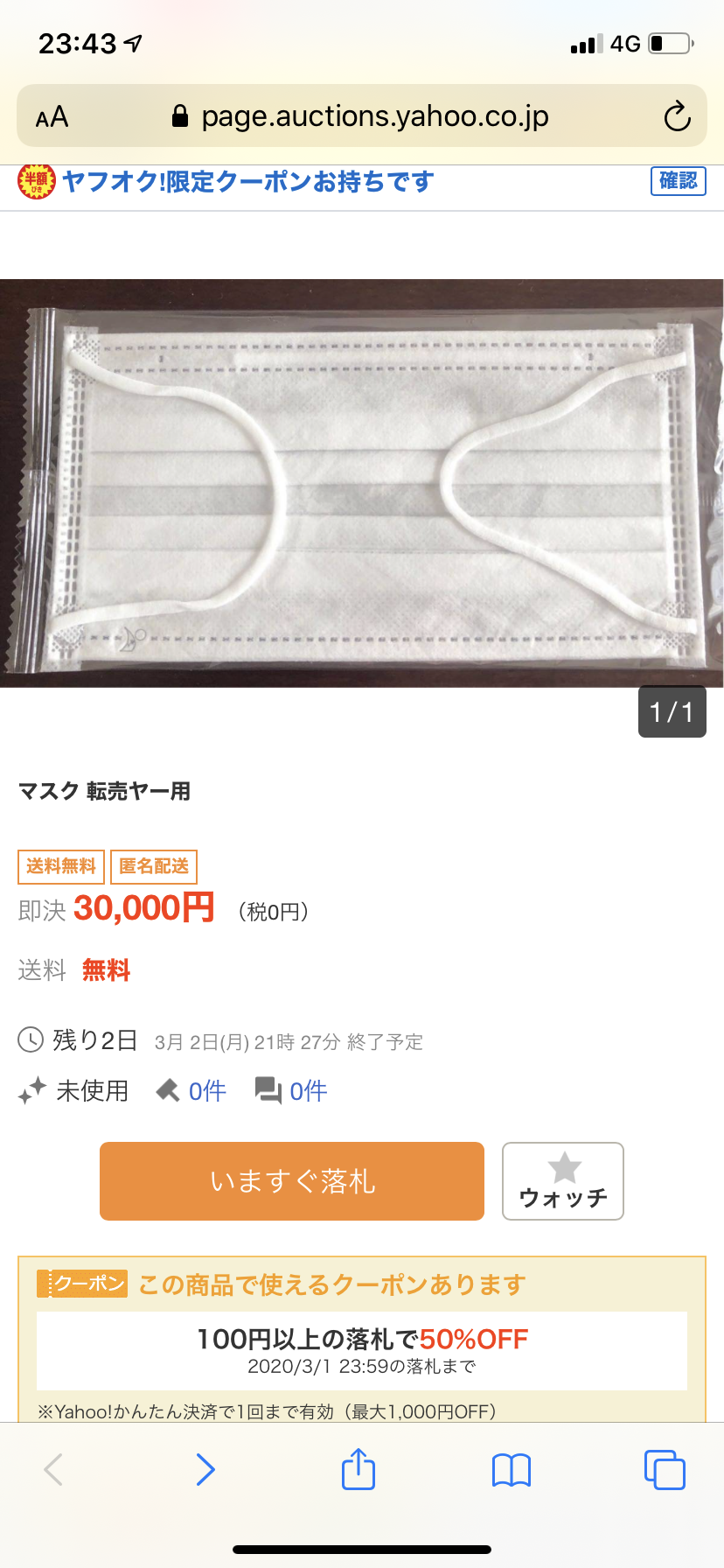Open Safari bookmarks

512,1470
